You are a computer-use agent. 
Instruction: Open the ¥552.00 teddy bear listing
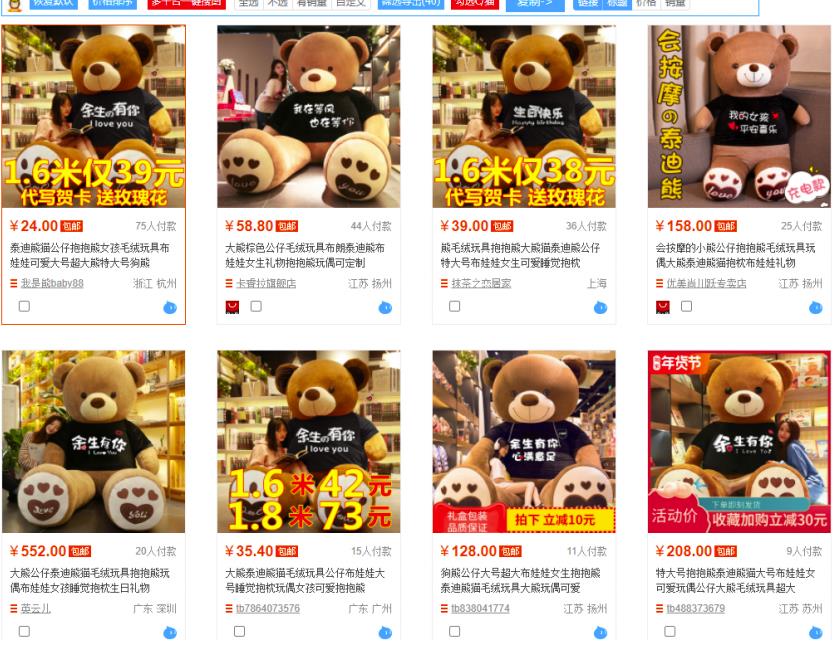click(93, 441)
